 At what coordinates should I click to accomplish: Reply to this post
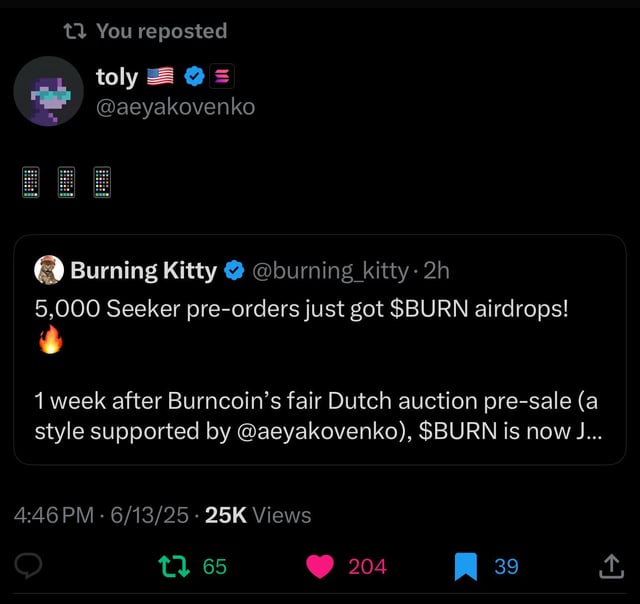29,567
